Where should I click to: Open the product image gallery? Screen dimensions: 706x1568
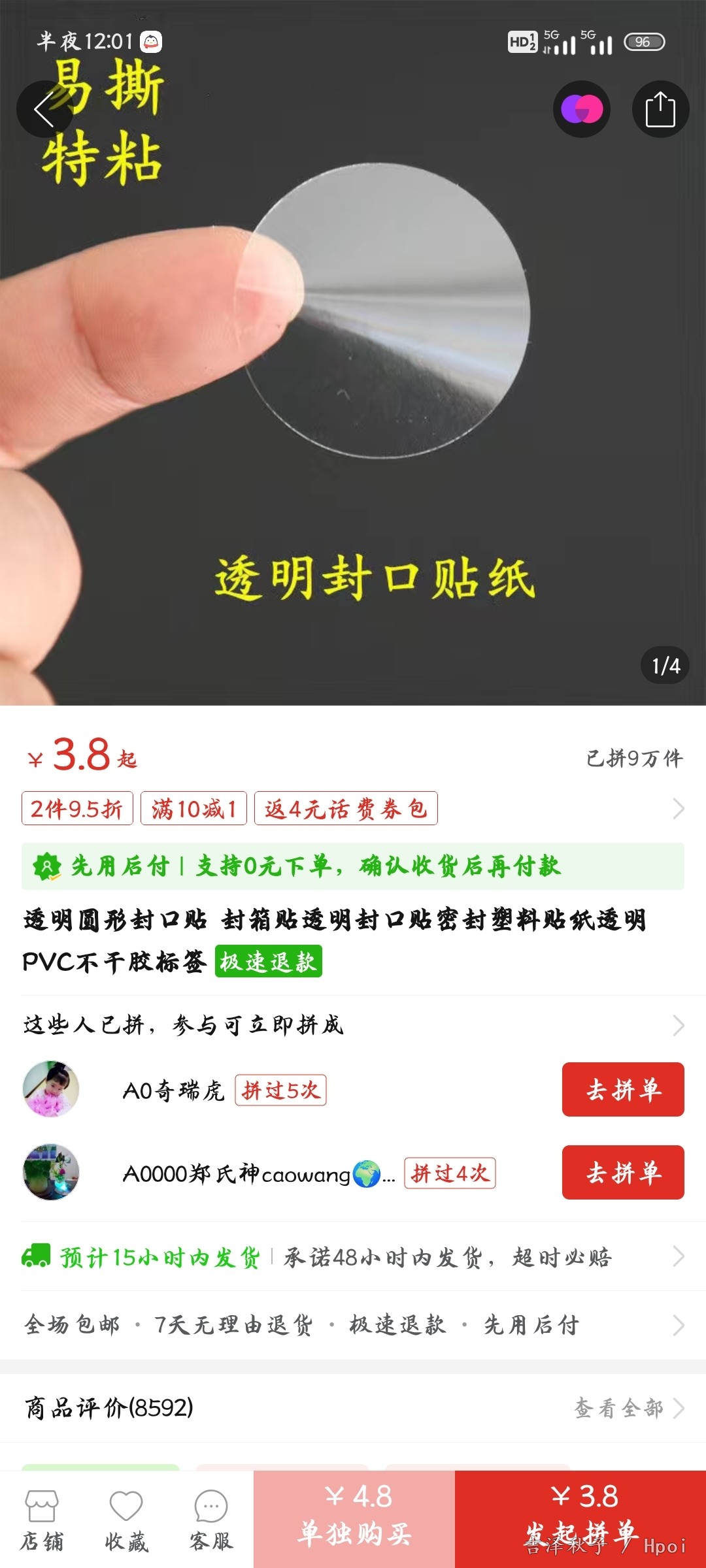click(x=353, y=392)
